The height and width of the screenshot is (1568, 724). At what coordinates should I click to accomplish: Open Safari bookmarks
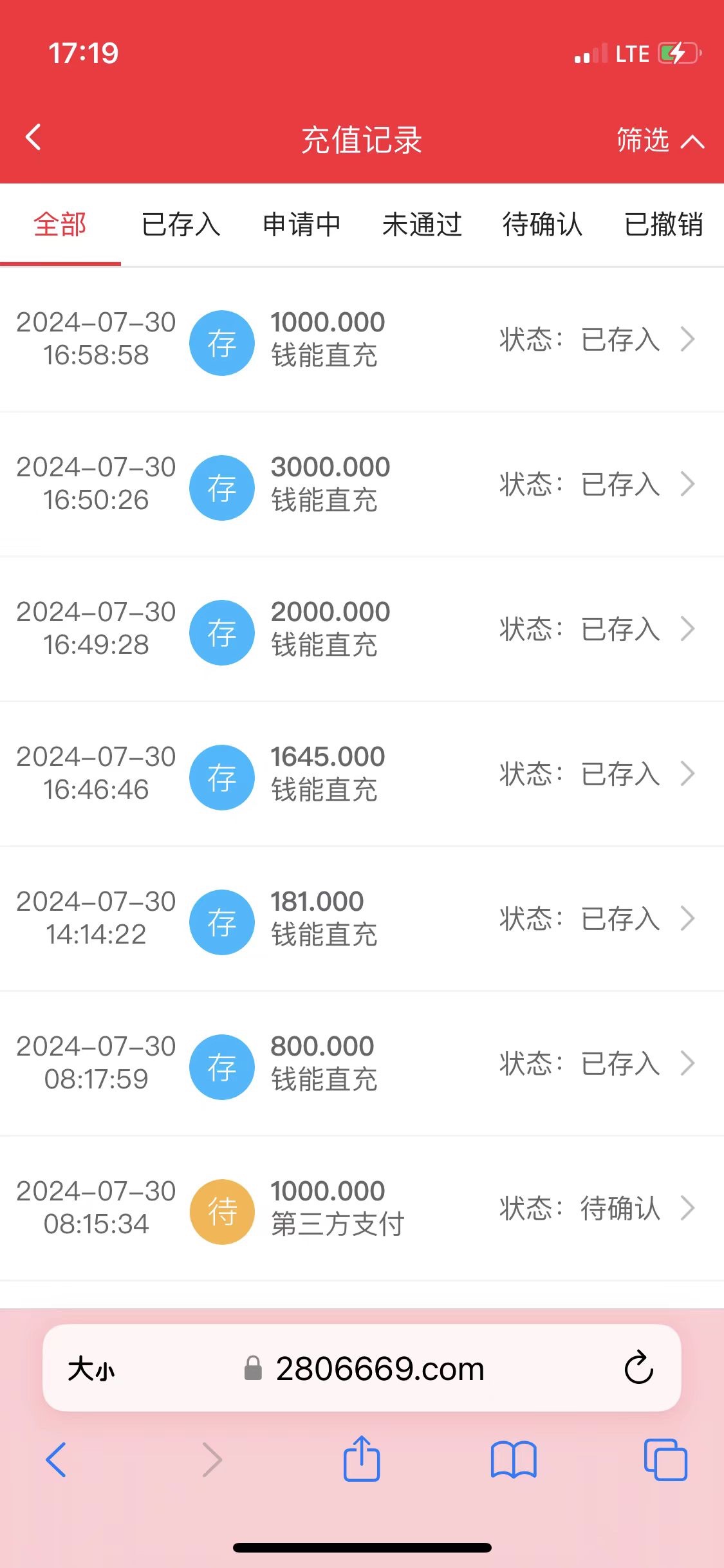[x=513, y=1459]
